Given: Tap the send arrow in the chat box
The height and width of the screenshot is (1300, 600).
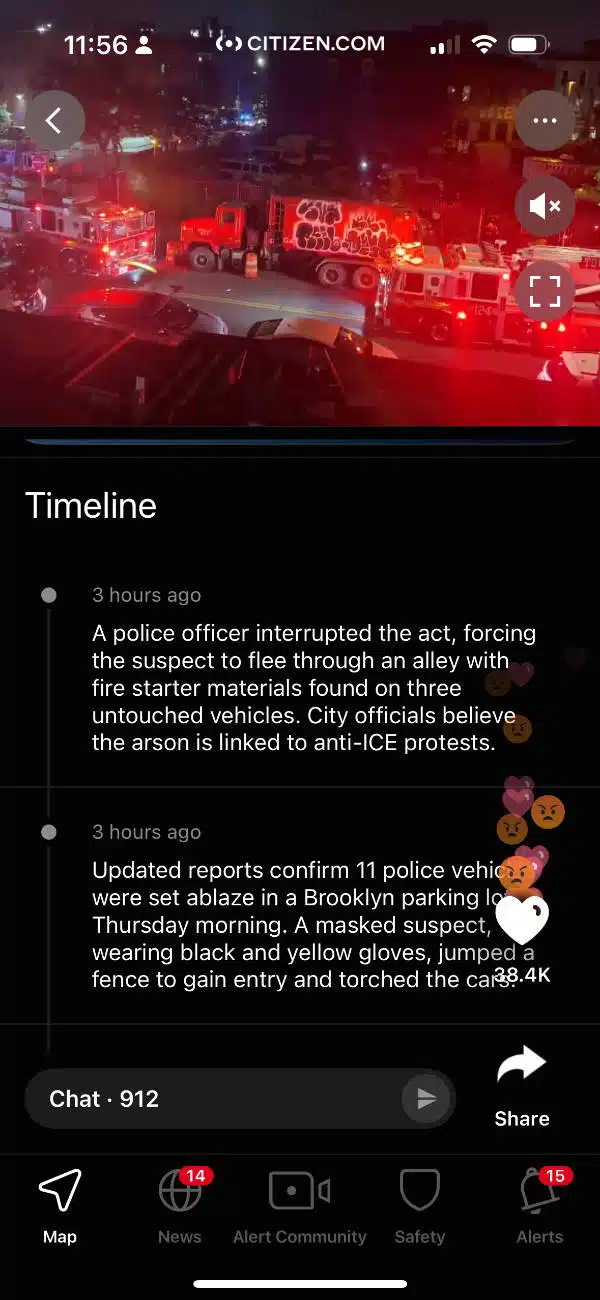Looking at the screenshot, I should 426,1099.
